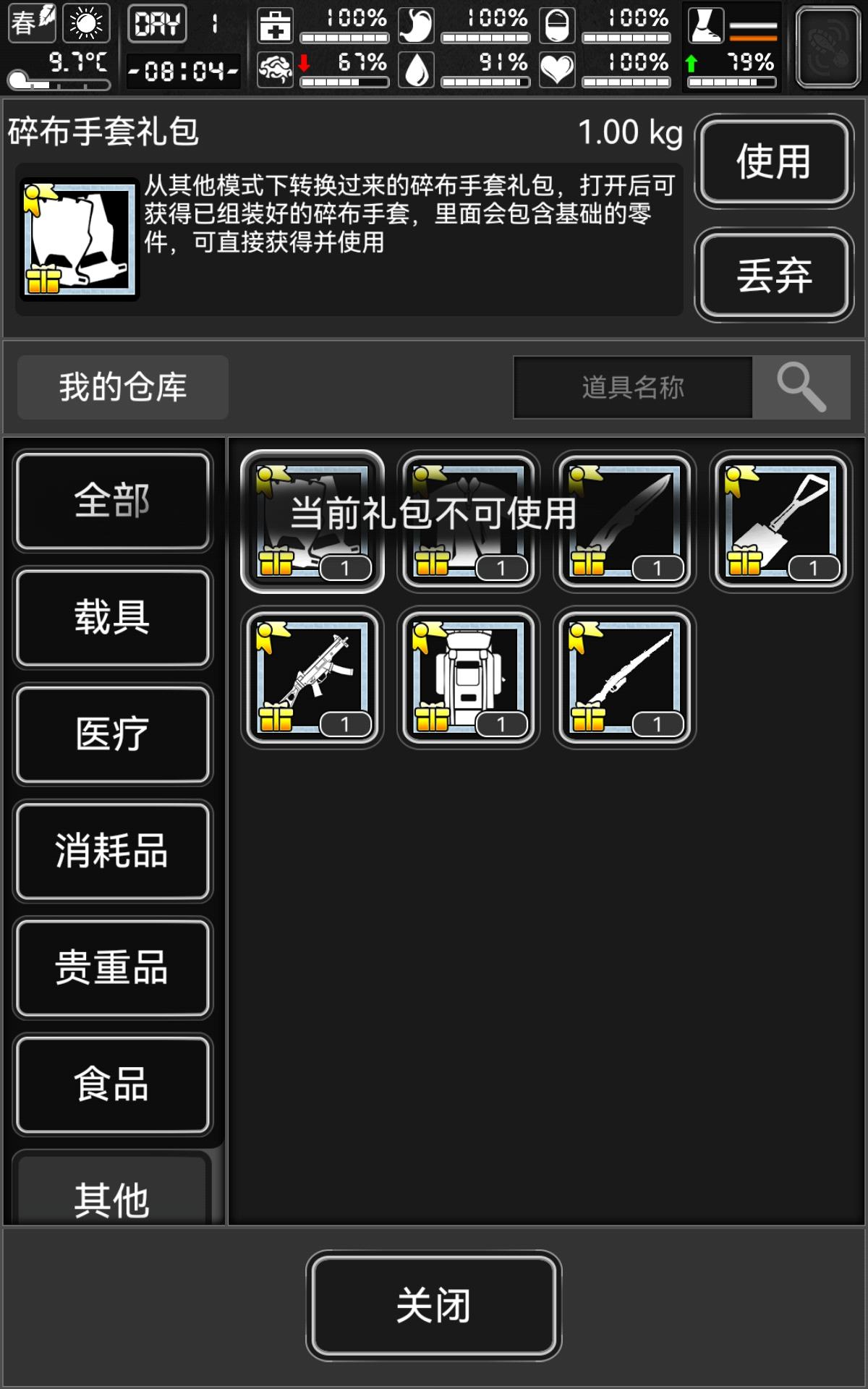Show the 贵重品 category

click(x=113, y=968)
